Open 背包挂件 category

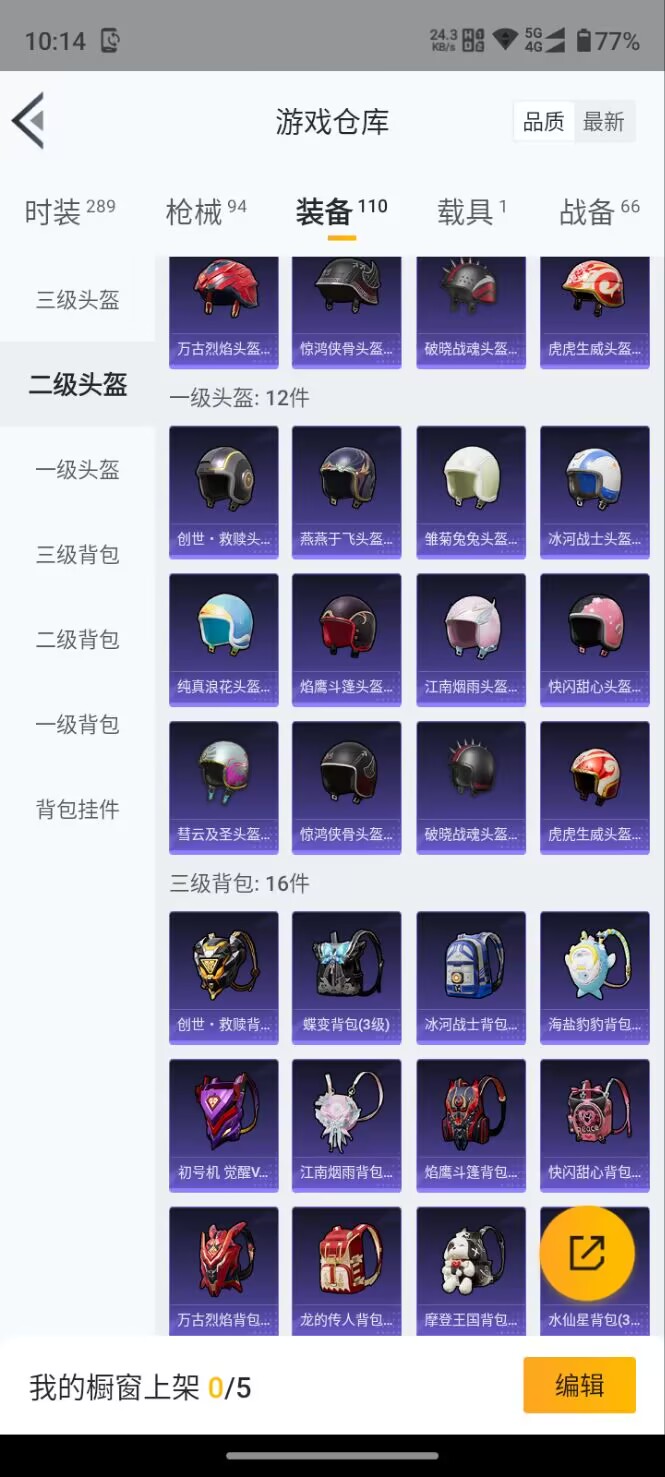tap(77, 810)
